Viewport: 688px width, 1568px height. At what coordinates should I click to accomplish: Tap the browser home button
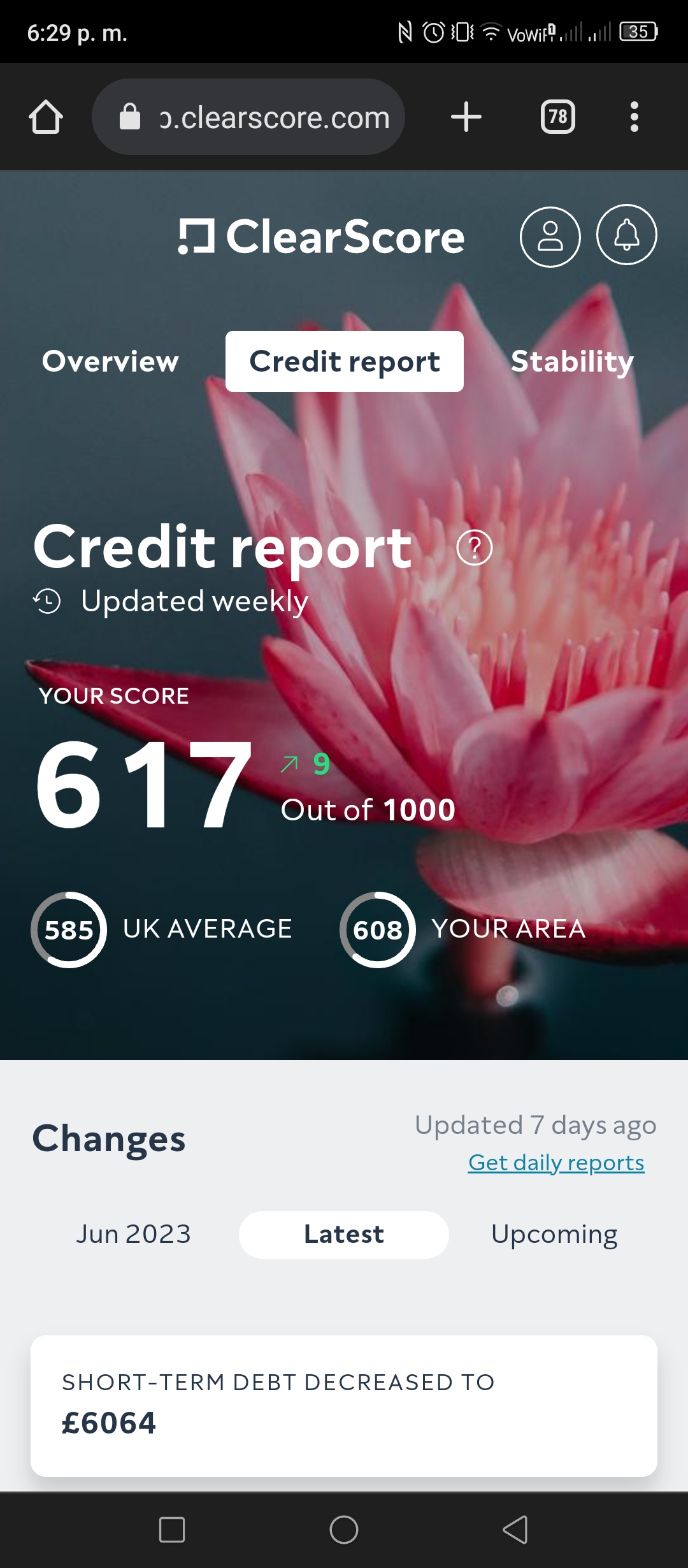tap(46, 117)
